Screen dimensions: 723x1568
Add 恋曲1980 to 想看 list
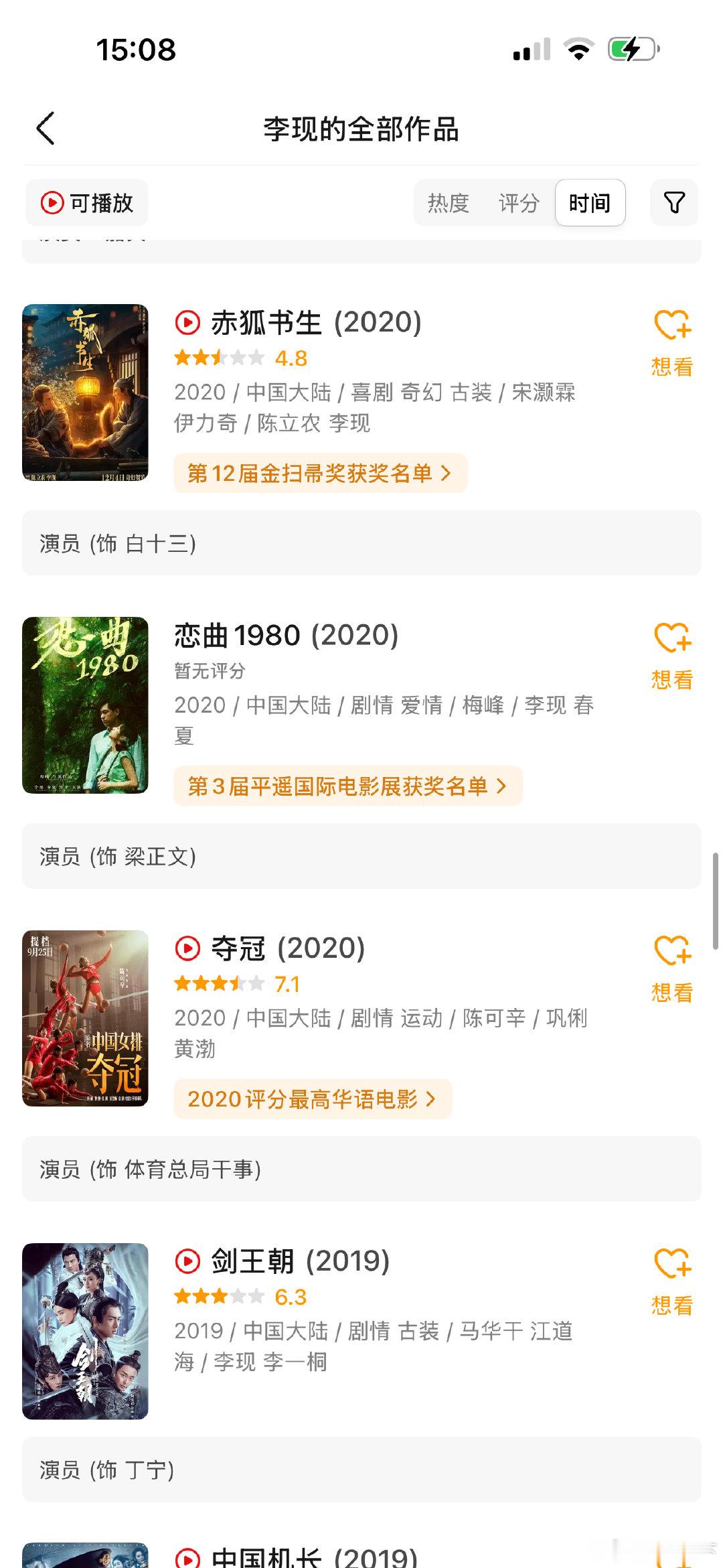[x=672, y=656]
